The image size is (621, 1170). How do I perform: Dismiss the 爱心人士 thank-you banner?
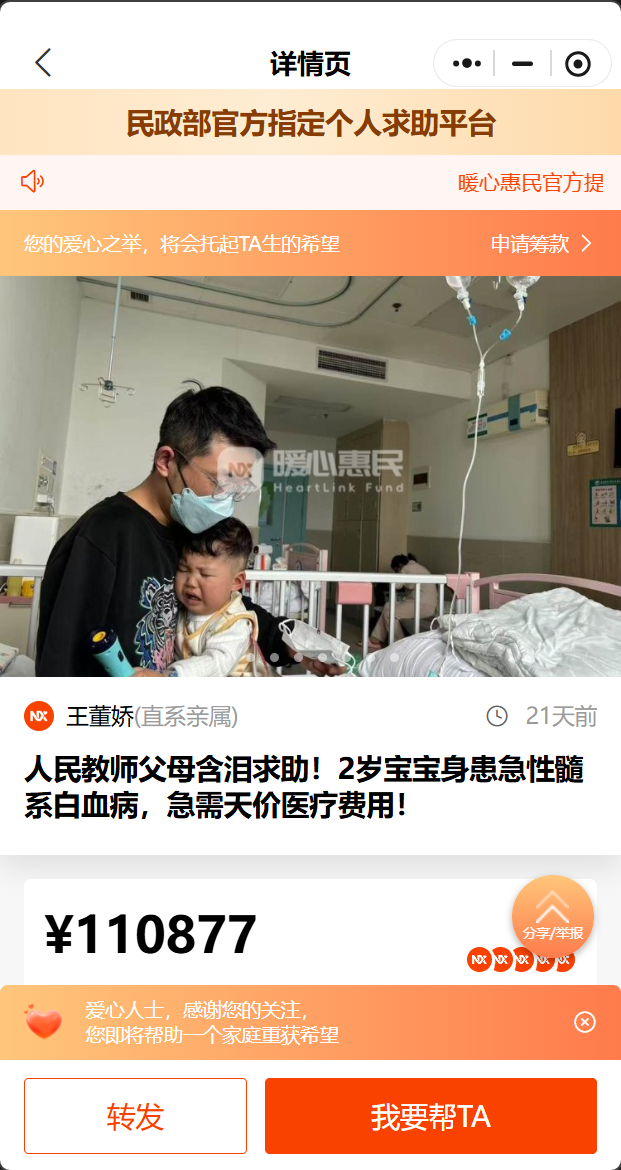pyautogui.click(x=585, y=1021)
